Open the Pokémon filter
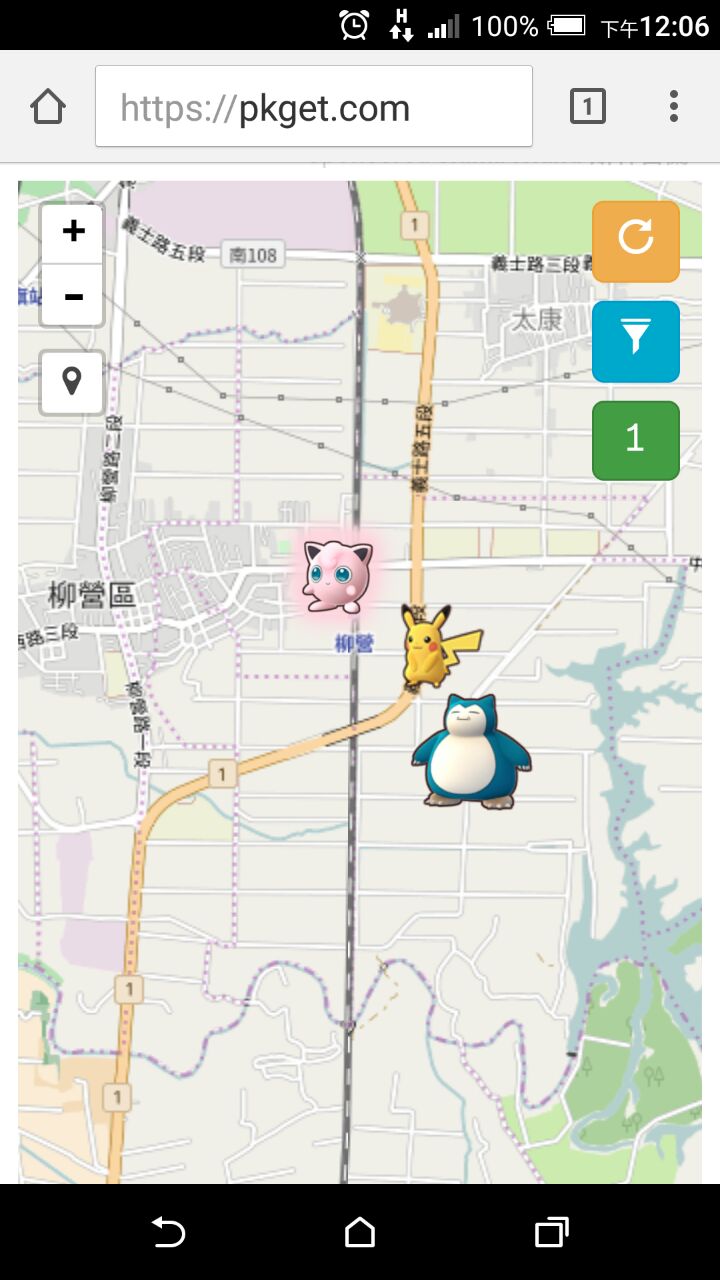 [635, 341]
